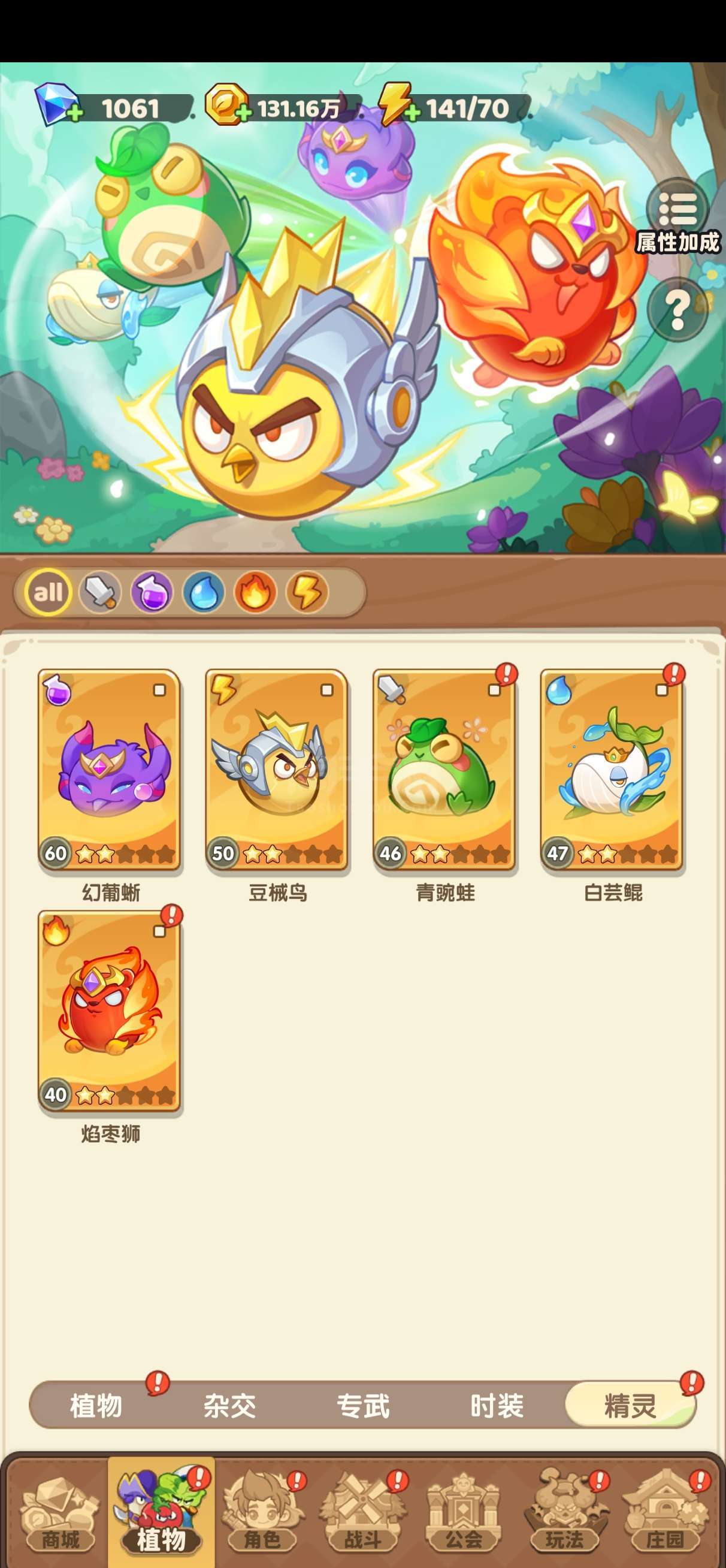Select the sword type filter
The image size is (726, 1568).
[100, 592]
